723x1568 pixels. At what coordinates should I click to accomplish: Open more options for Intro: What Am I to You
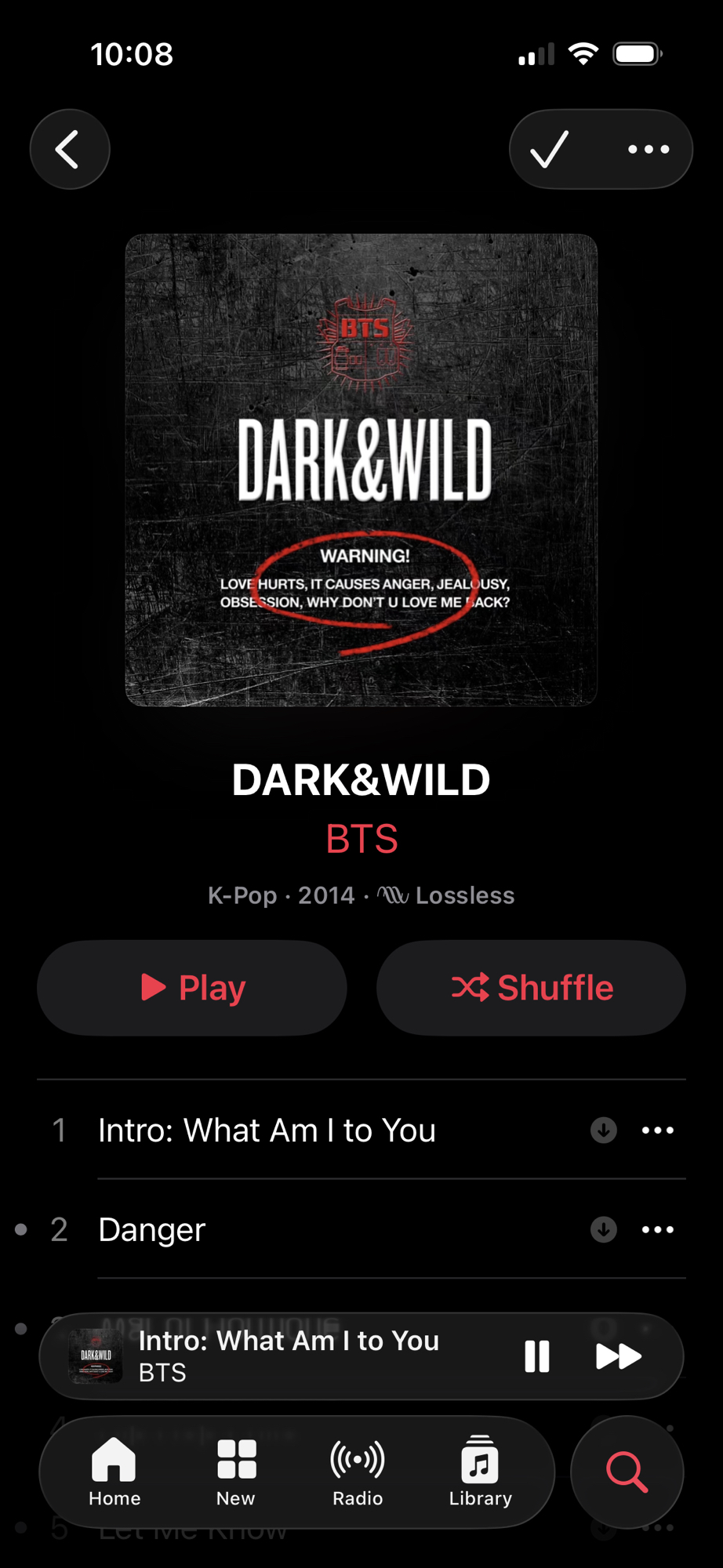click(657, 1131)
